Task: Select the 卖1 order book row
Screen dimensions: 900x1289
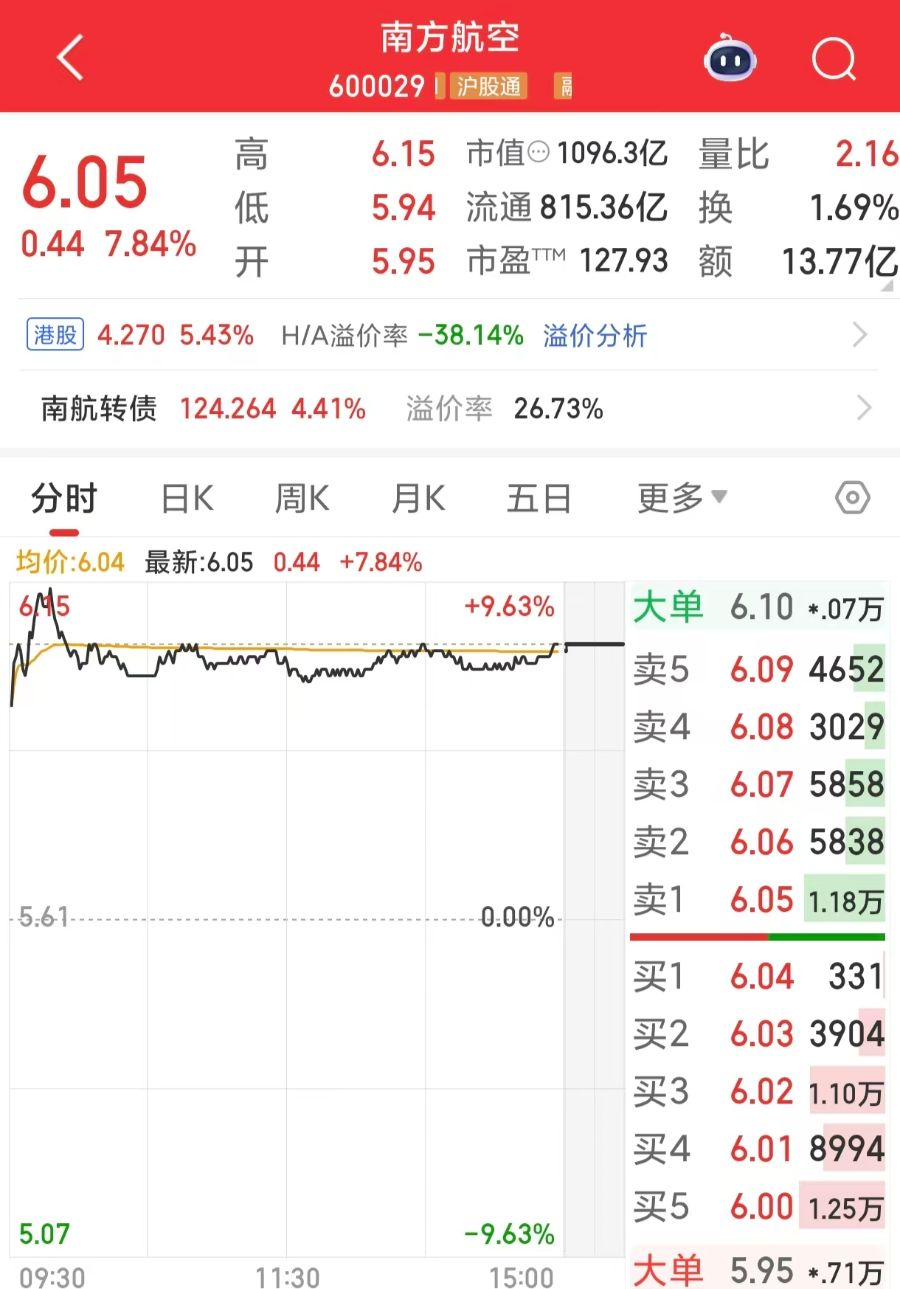Action: coord(760,899)
